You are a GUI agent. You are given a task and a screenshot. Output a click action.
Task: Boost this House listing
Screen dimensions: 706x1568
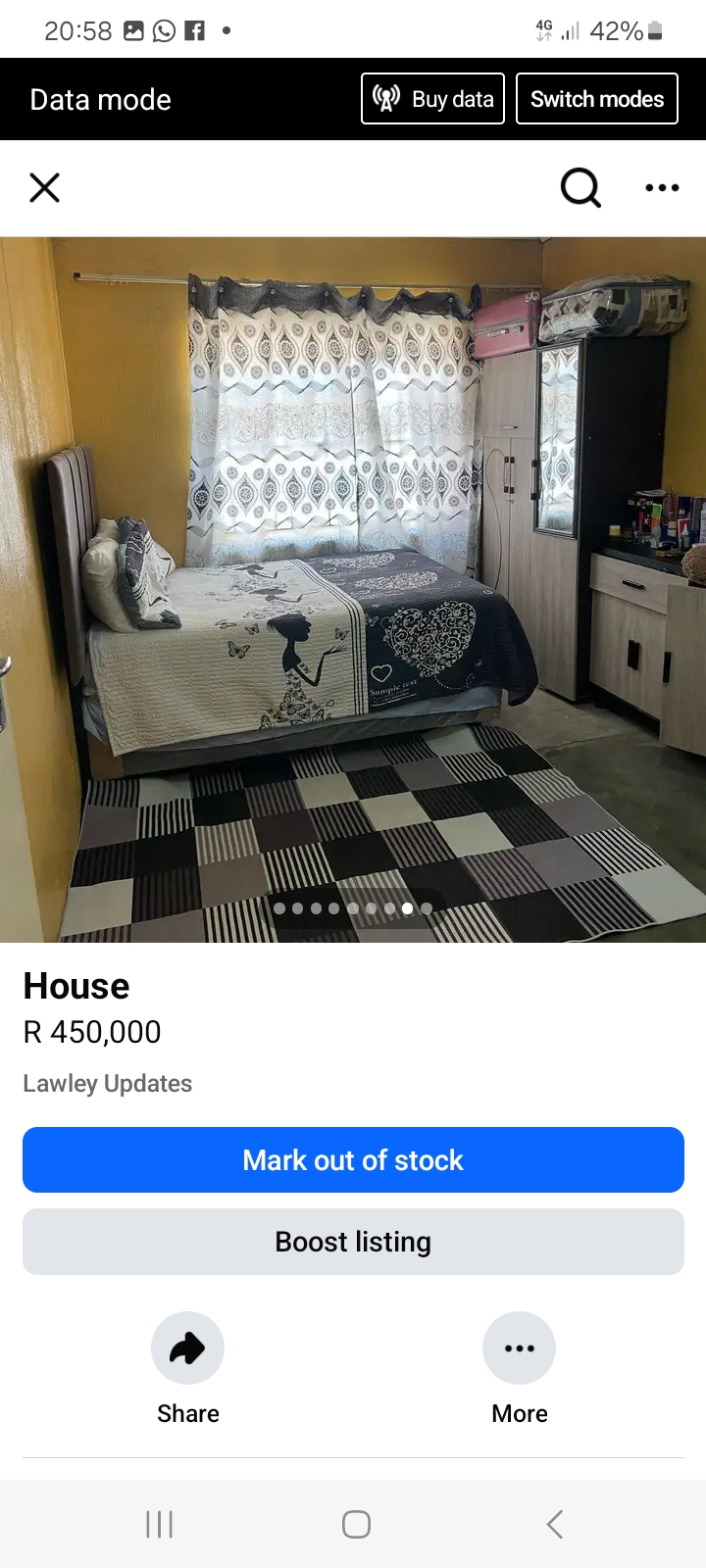pos(353,1242)
